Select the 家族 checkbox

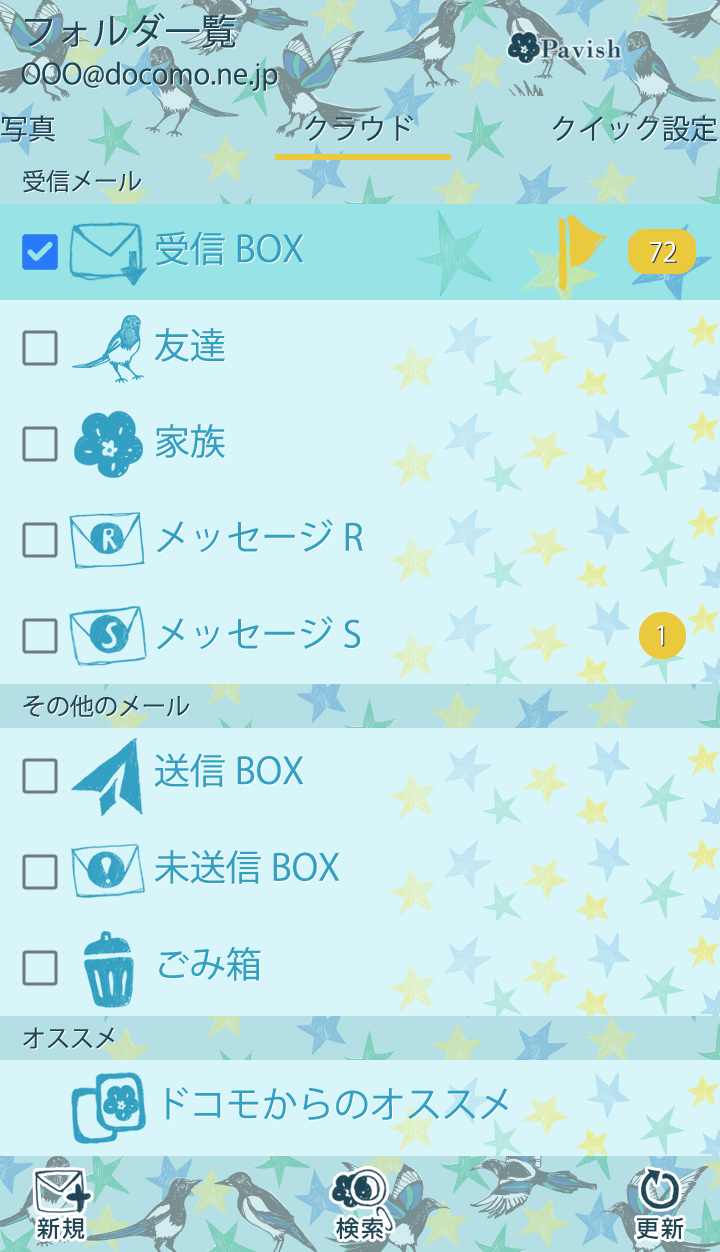[40, 444]
